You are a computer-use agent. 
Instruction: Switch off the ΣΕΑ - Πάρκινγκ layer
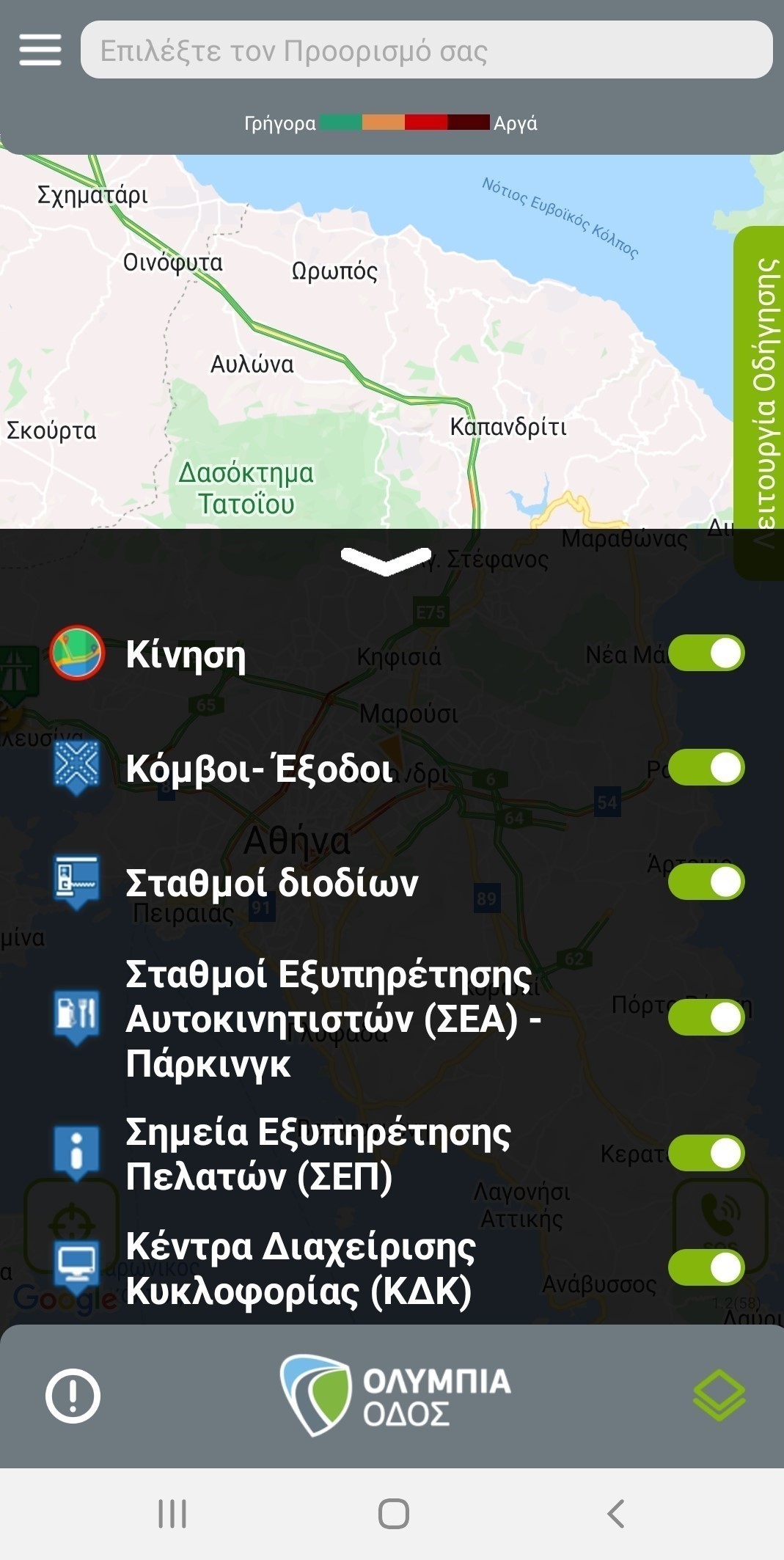[706, 1017]
